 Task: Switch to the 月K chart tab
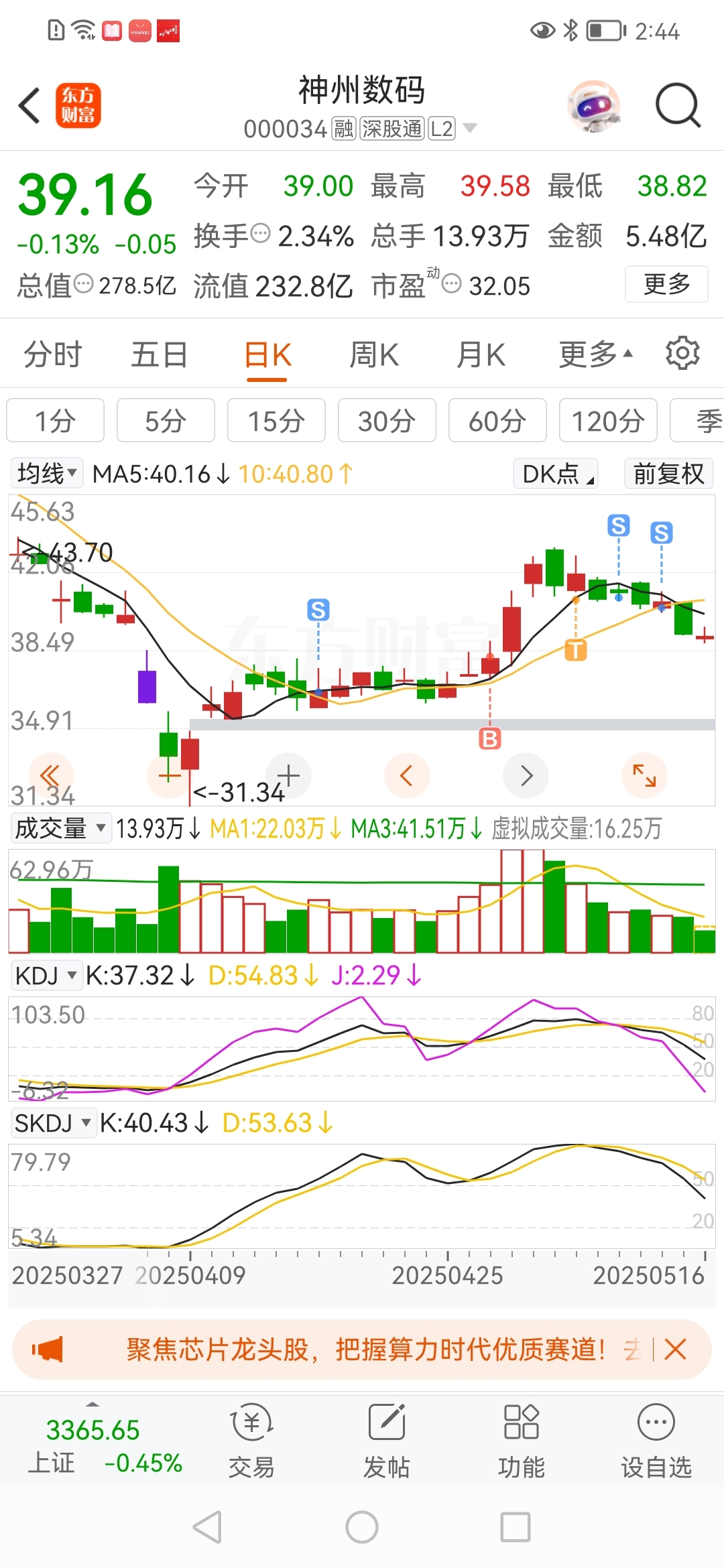click(x=481, y=354)
